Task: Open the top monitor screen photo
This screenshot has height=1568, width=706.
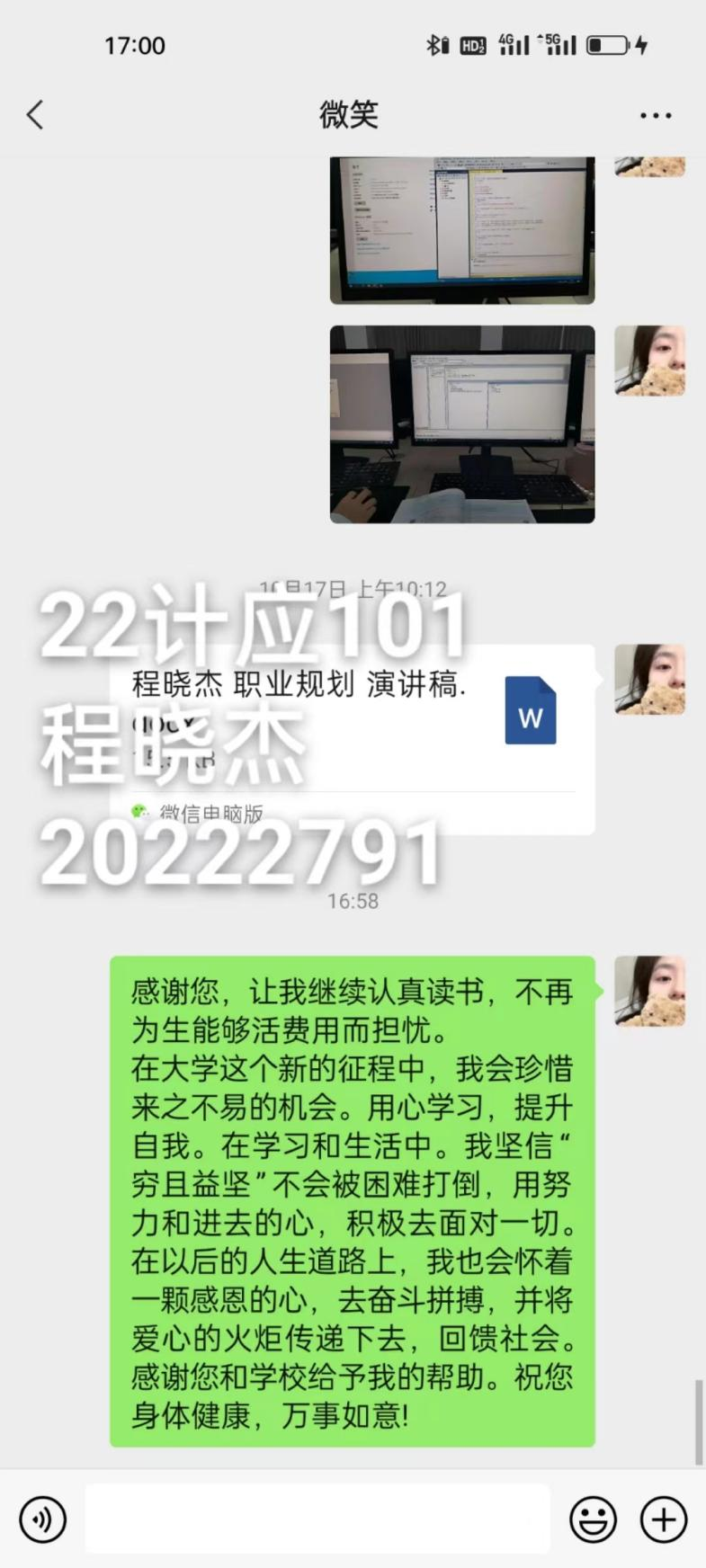Action: 461,230
